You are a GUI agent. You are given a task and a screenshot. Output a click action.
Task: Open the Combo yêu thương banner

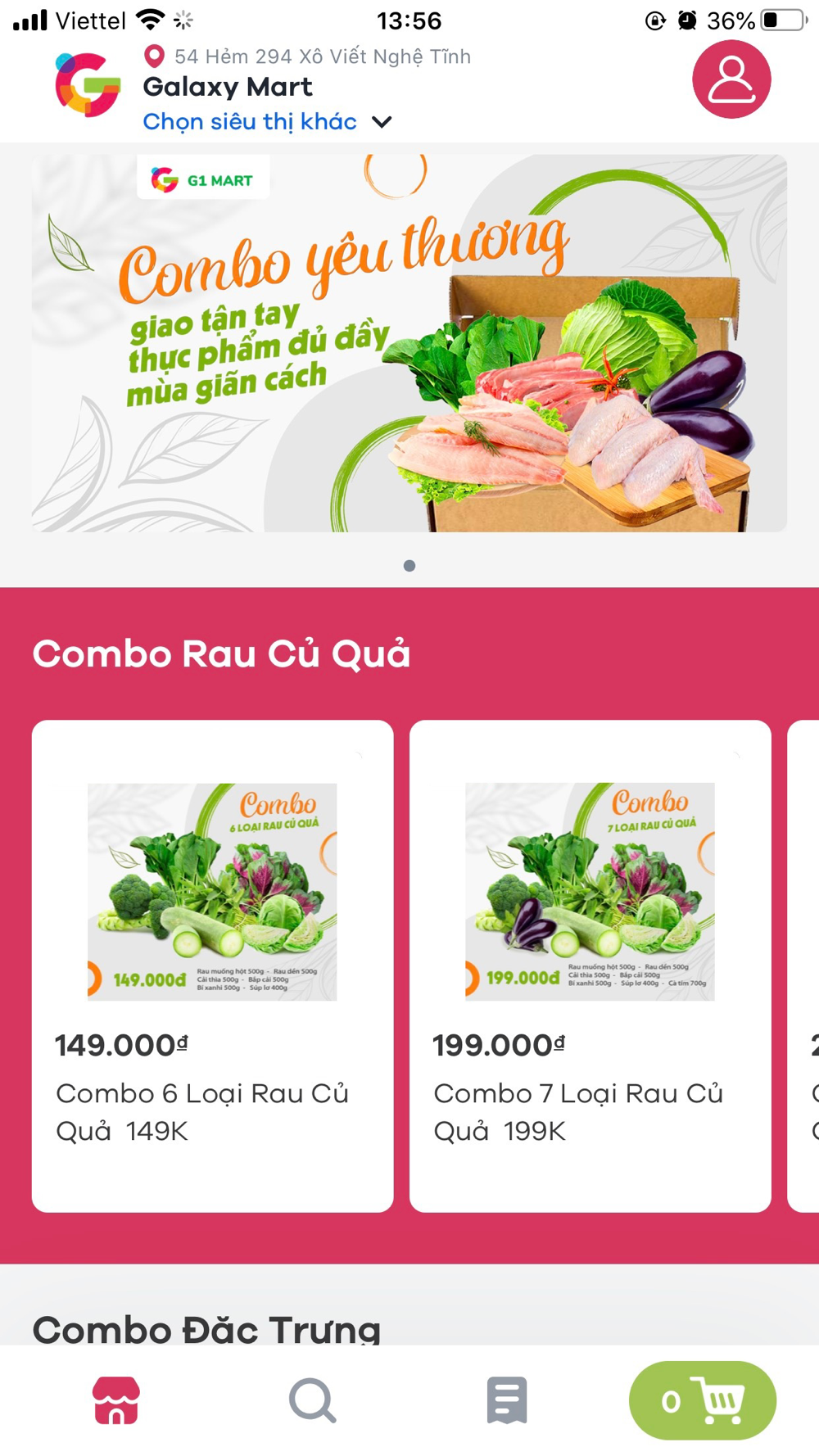[x=409, y=343]
